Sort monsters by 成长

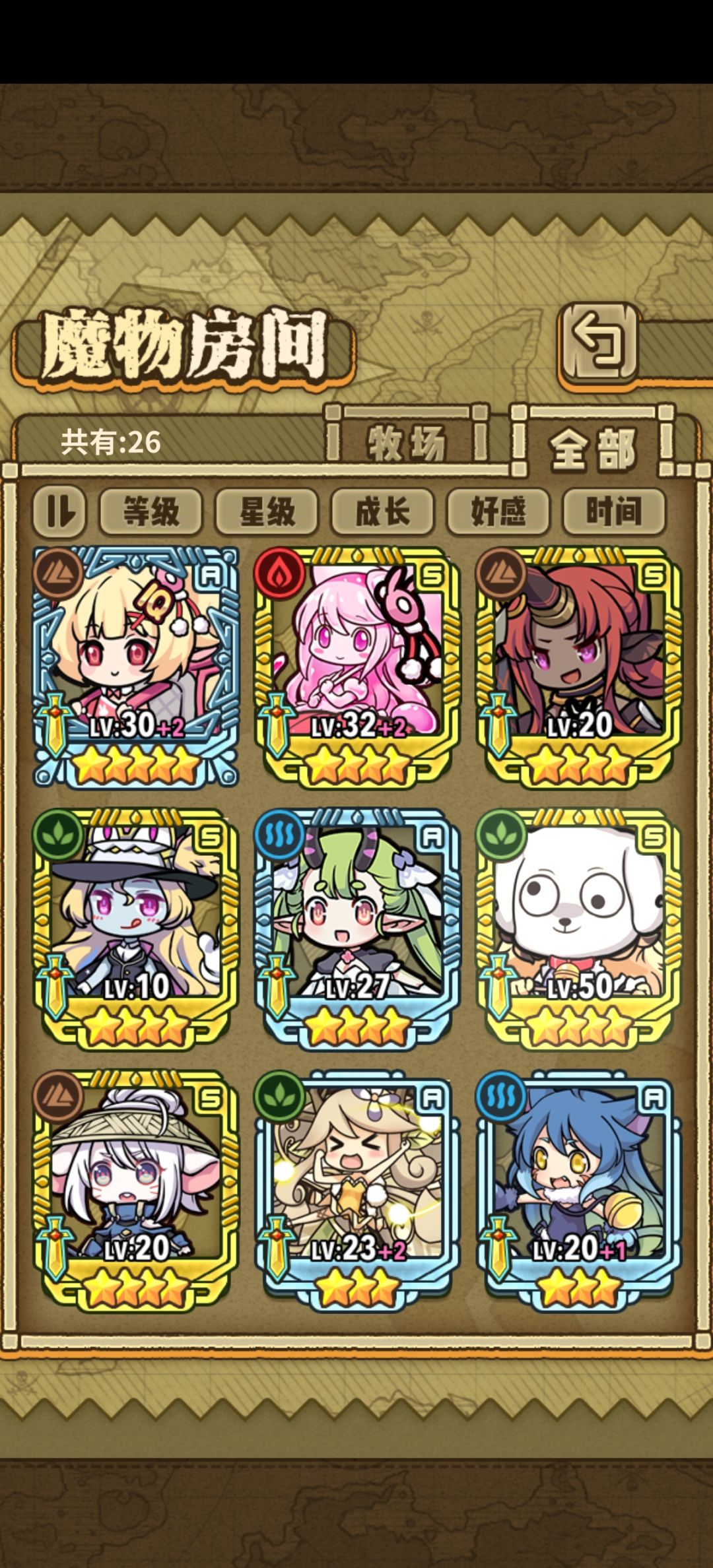pyautogui.click(x=382, y=511)
